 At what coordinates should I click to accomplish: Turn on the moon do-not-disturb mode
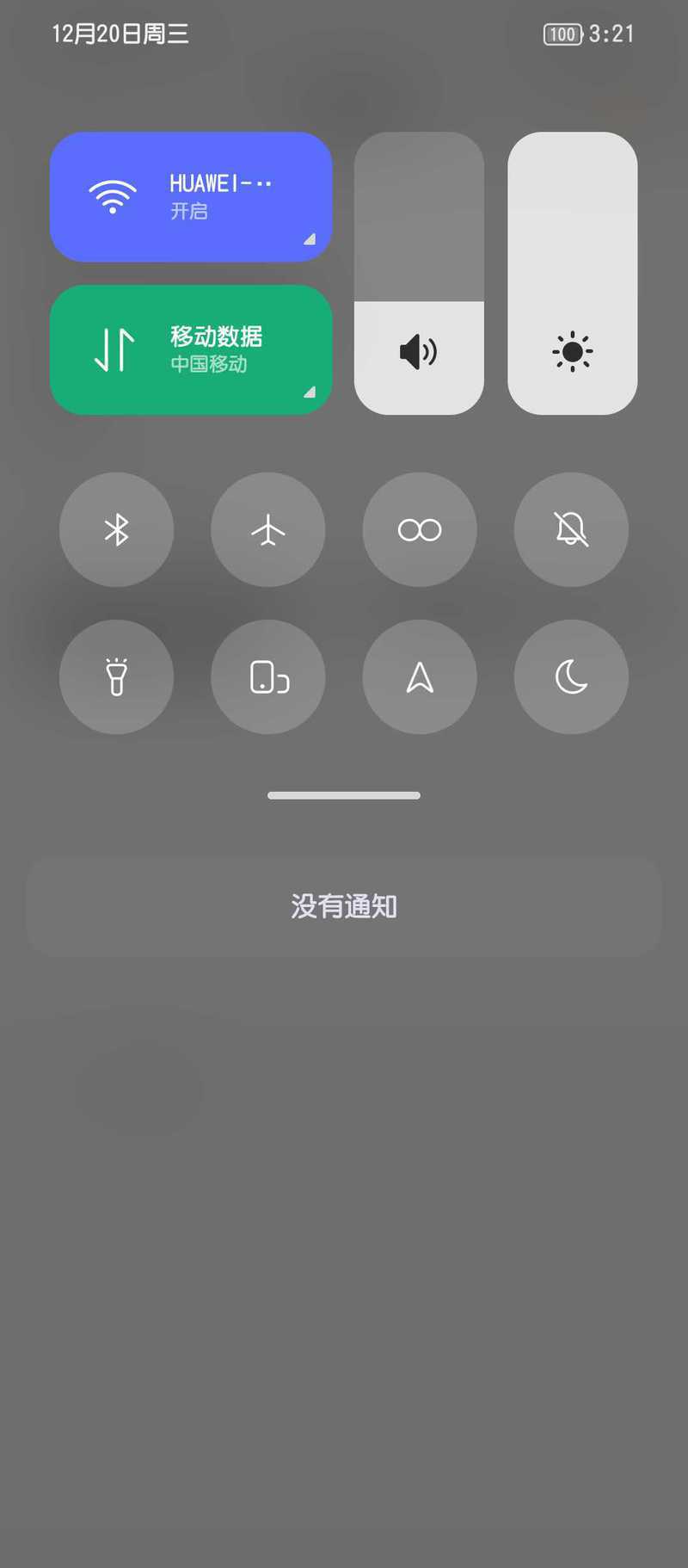571,677
